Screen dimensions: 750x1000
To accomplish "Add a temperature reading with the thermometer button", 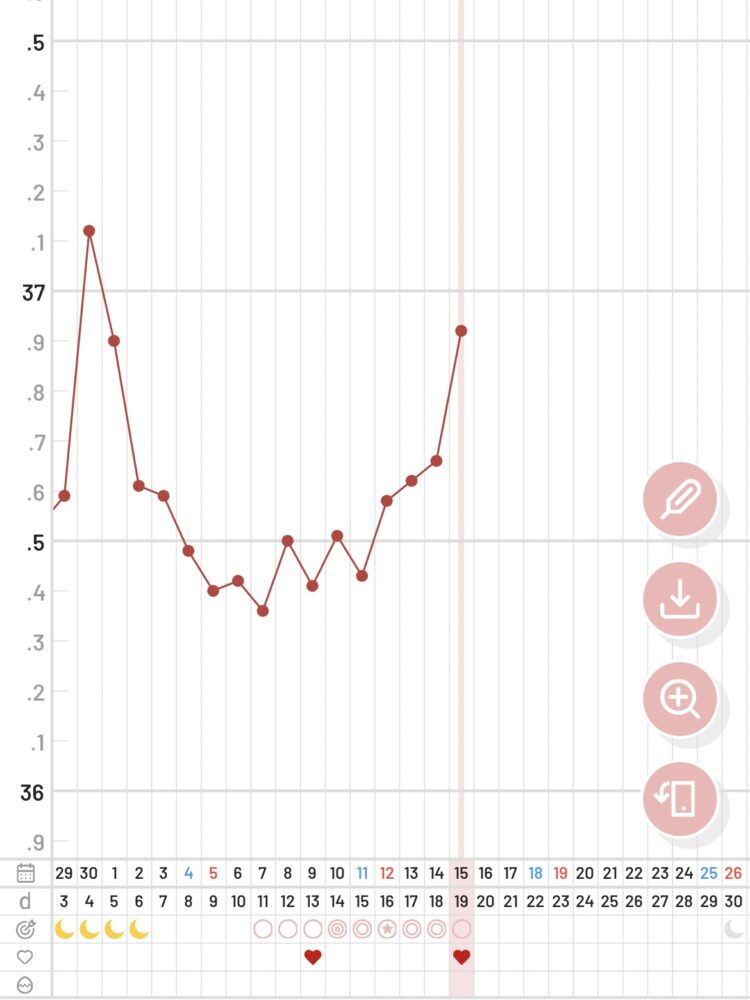I will pyautogui.click(x=680, y=499).
